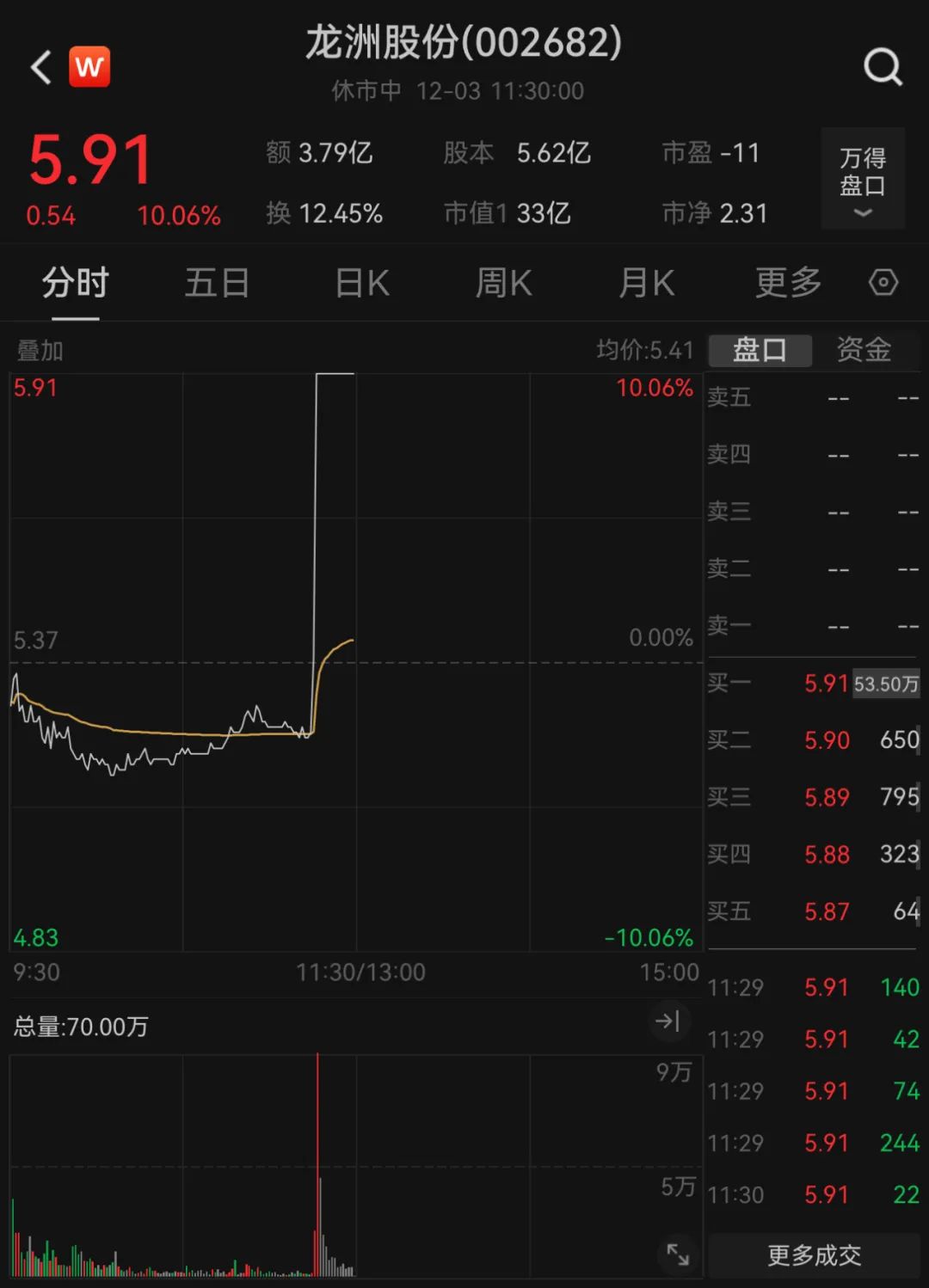929x1288 pixels.
Task: Tap 叠加 to overlay another stock
Action: coord(40,351)
